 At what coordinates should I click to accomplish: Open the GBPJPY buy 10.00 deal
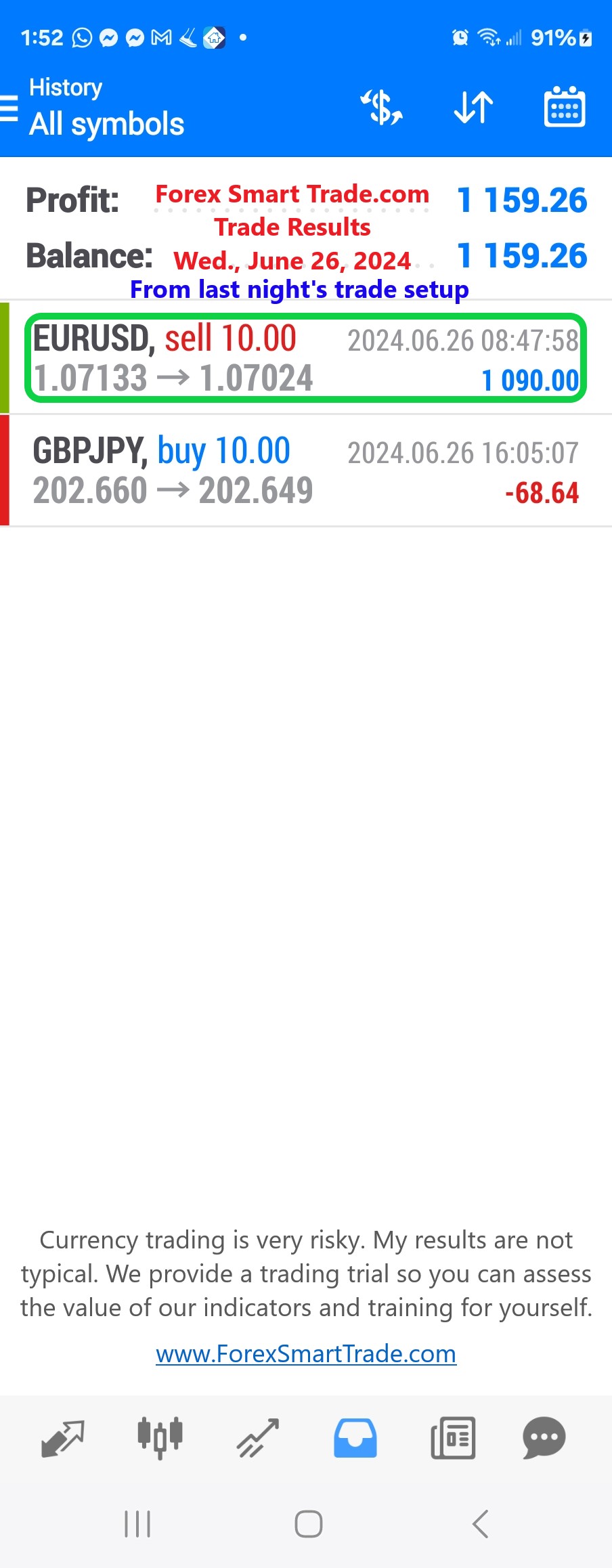click(306, 471)
